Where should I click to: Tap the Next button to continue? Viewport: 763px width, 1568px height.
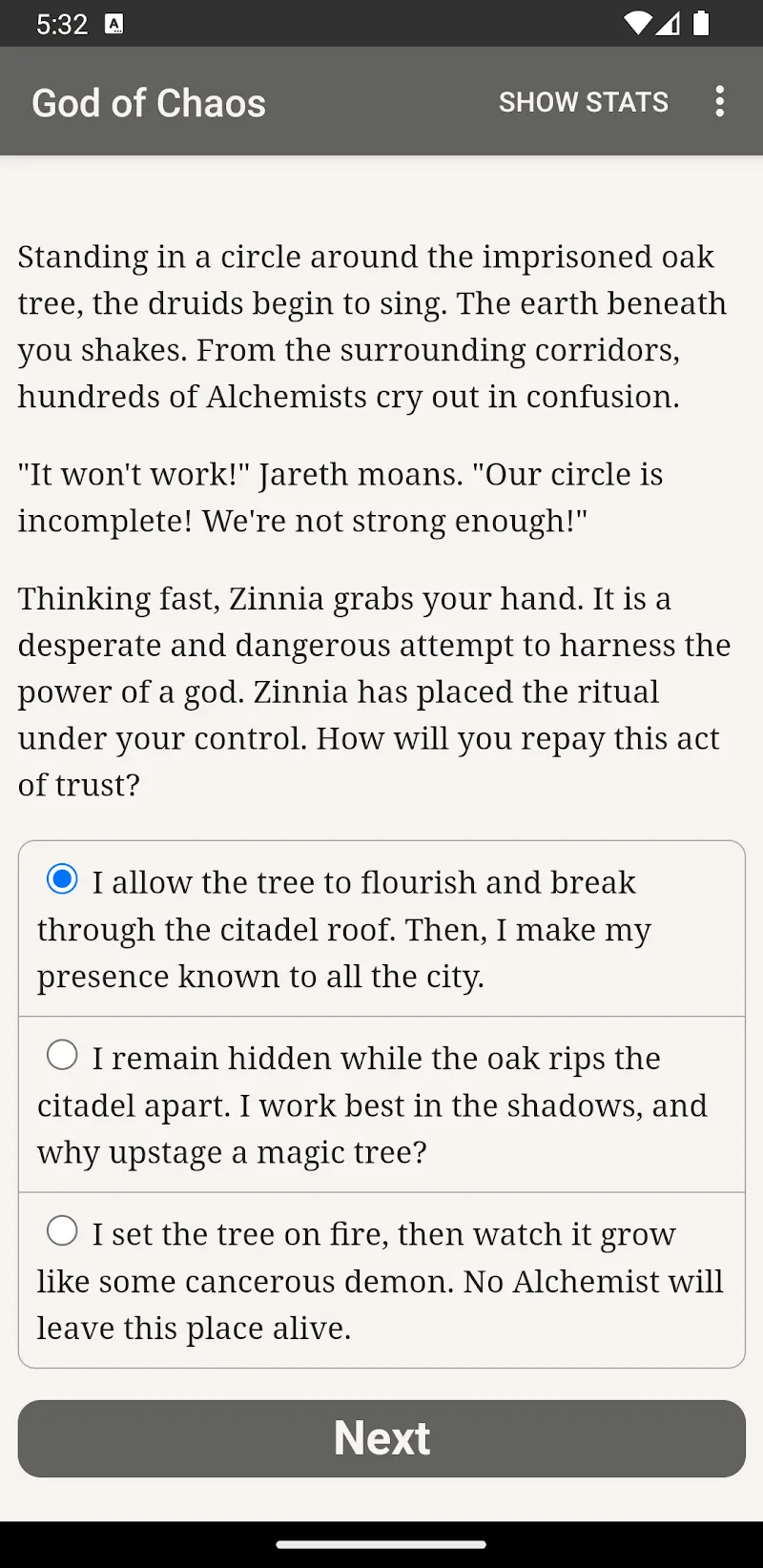coord(381,1438)
